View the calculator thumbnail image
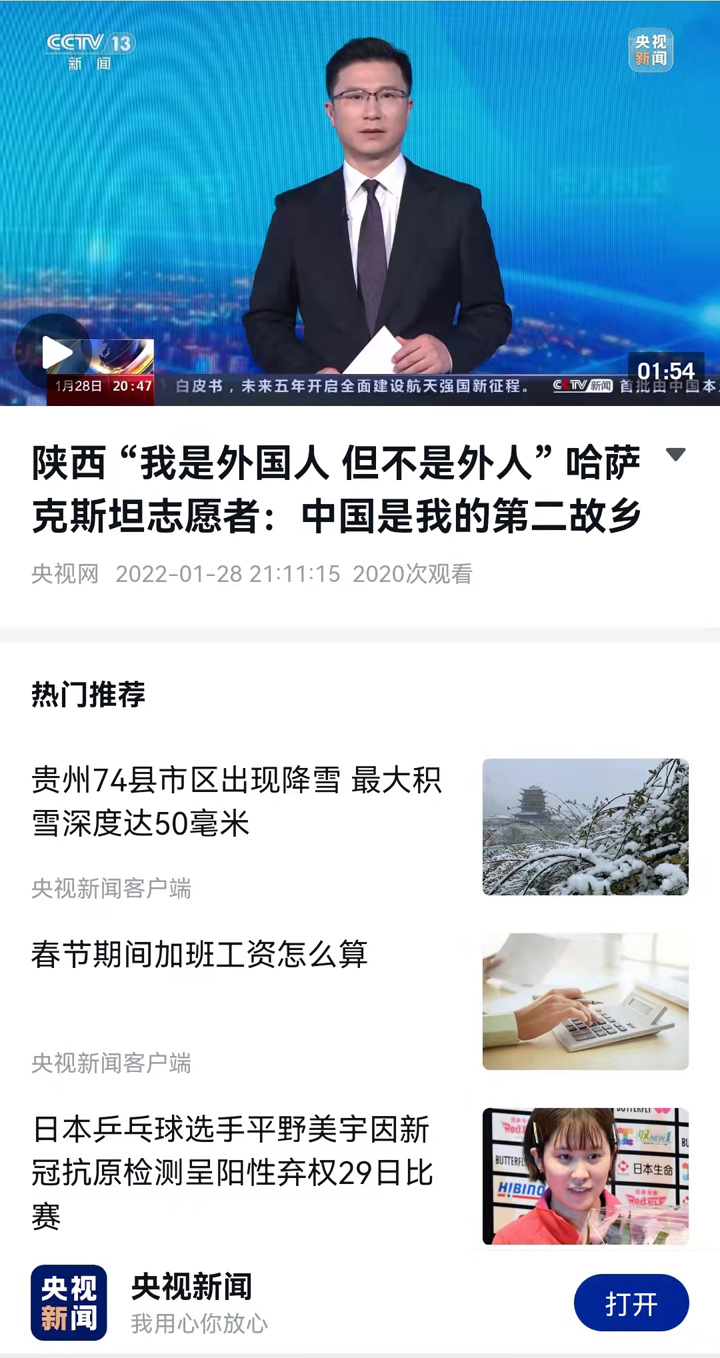This screenshot has height=1358, width=720. (x=585, y=1001)
